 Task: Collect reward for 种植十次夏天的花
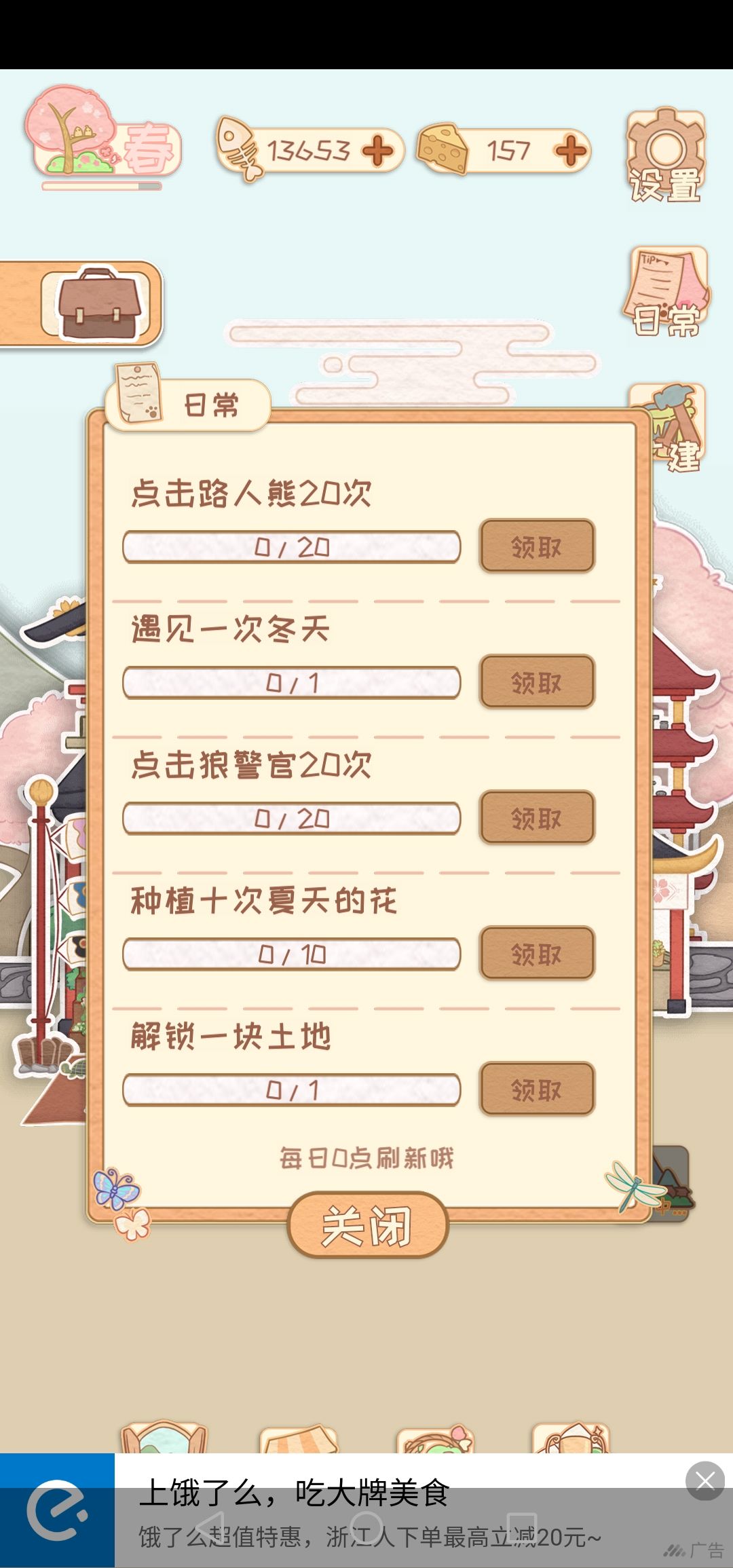(x=537, y=954)
